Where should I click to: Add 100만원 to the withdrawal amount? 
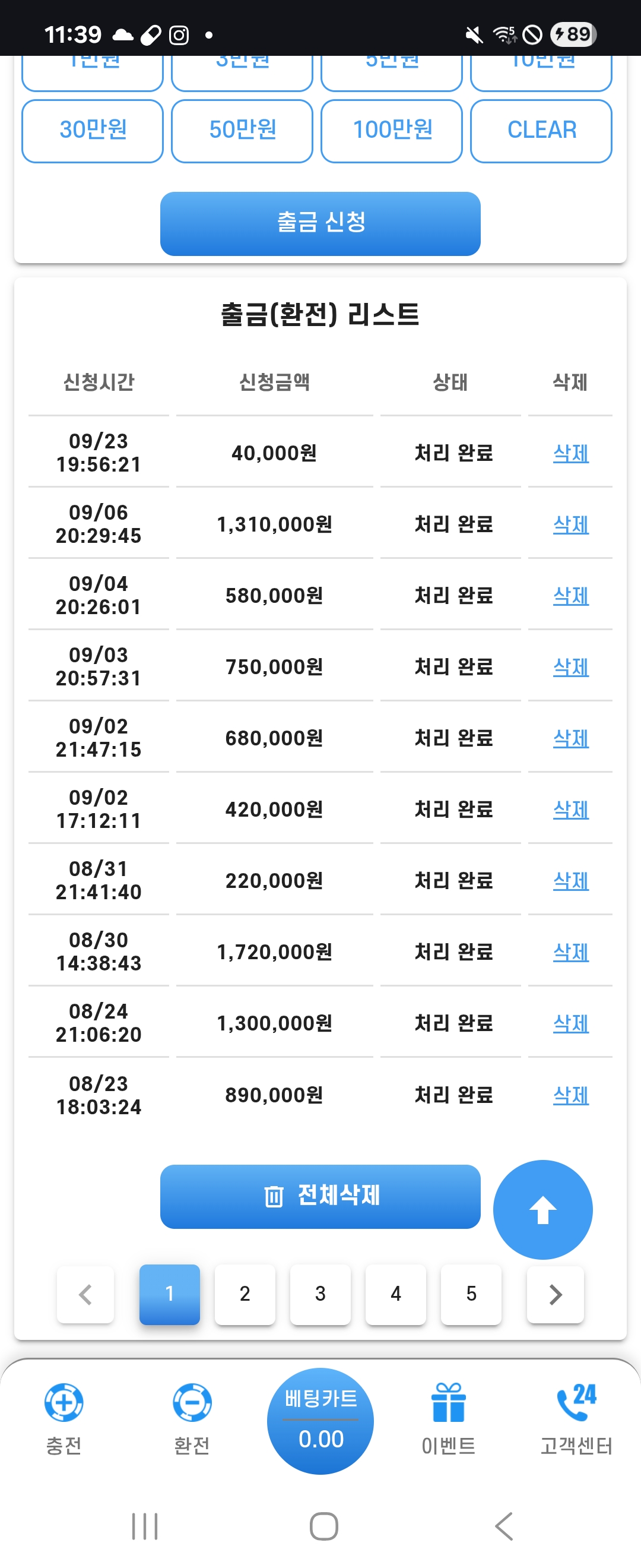coord(392,130)
